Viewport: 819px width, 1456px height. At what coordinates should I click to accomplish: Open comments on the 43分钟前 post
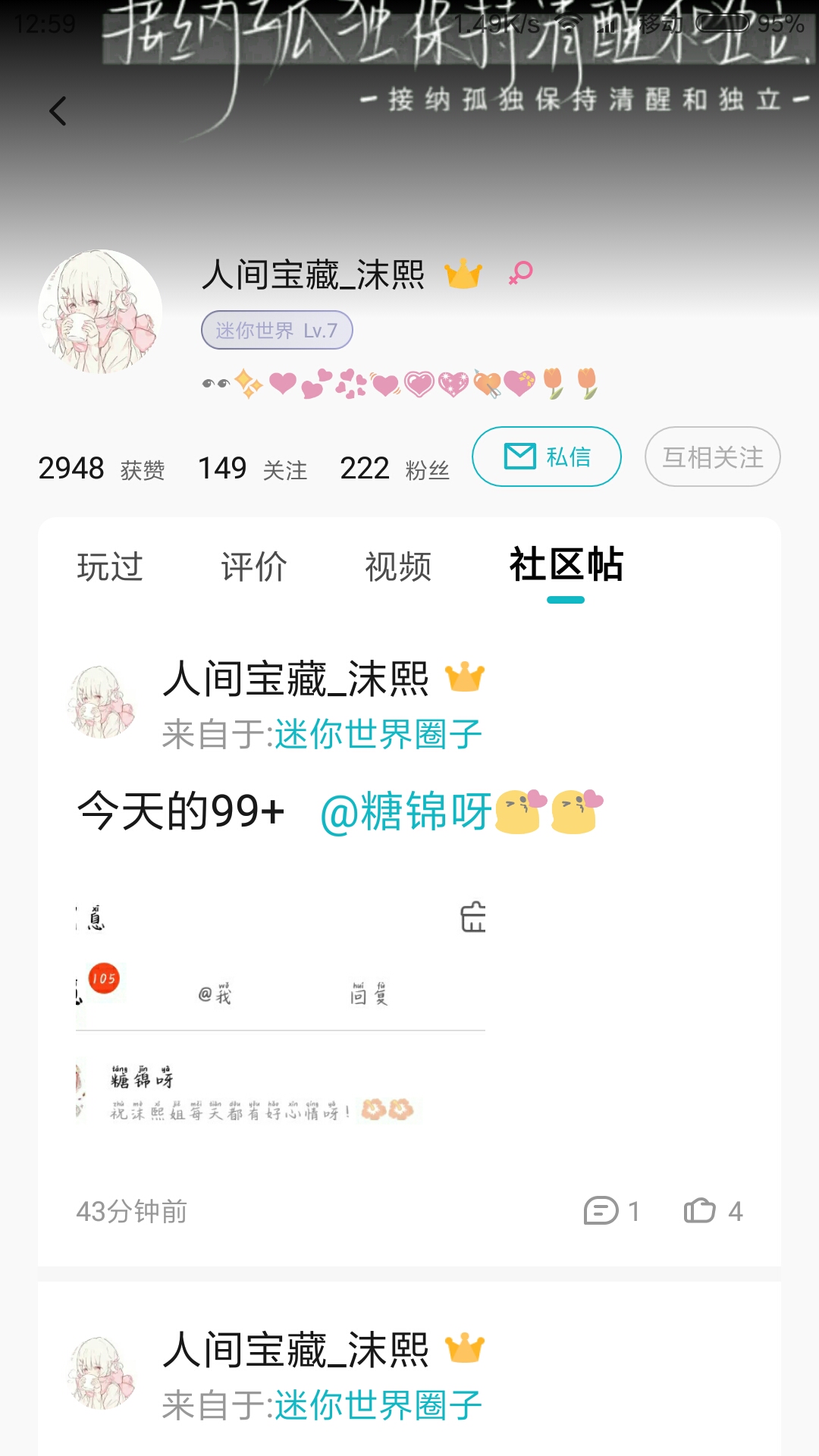611,1211
